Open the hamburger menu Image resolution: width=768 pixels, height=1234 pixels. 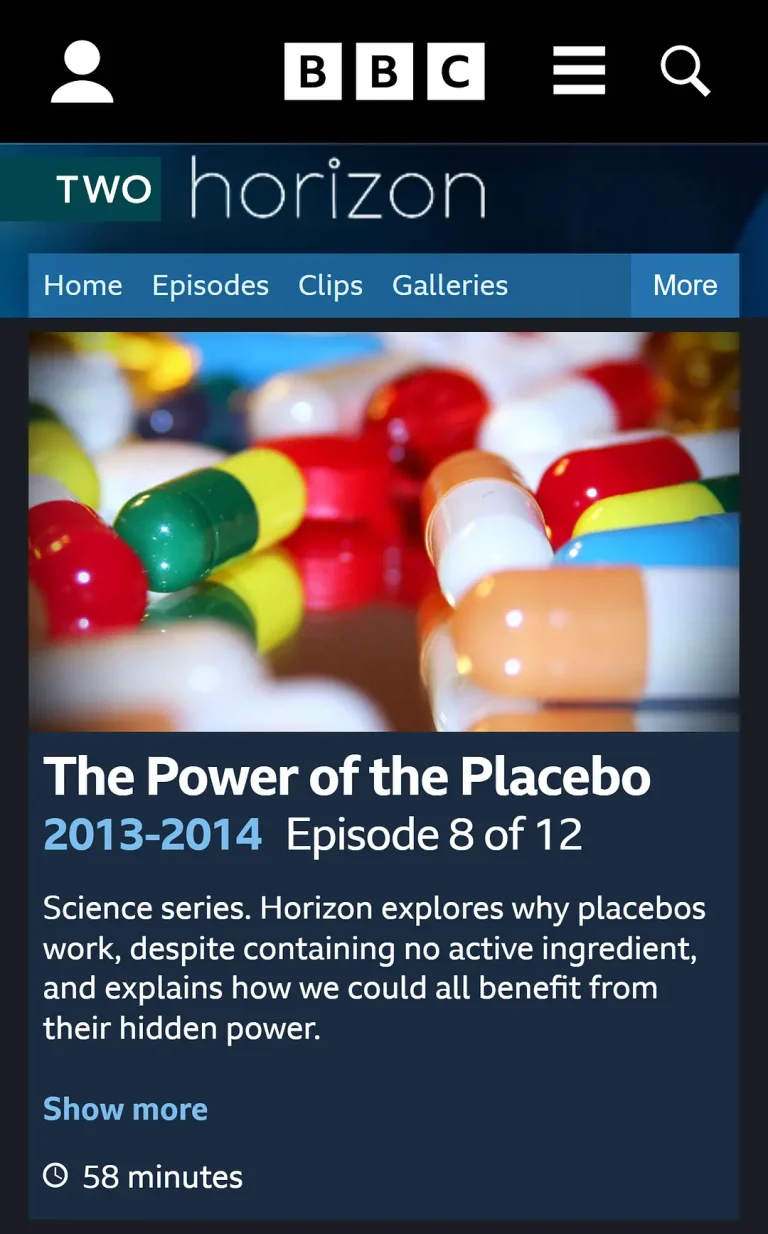[579, 72]
